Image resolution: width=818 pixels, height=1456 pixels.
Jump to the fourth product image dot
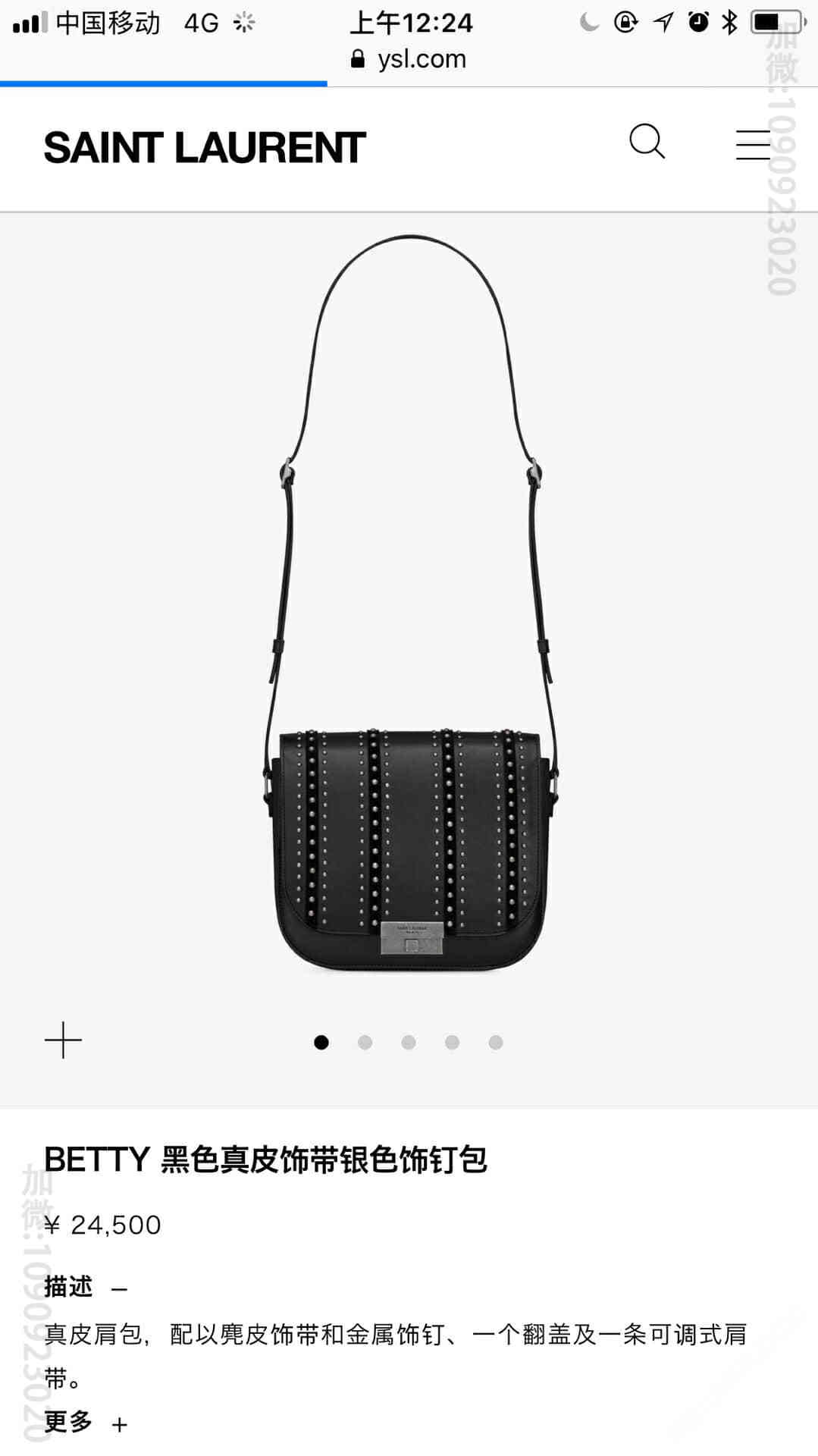click(453, 1043)
